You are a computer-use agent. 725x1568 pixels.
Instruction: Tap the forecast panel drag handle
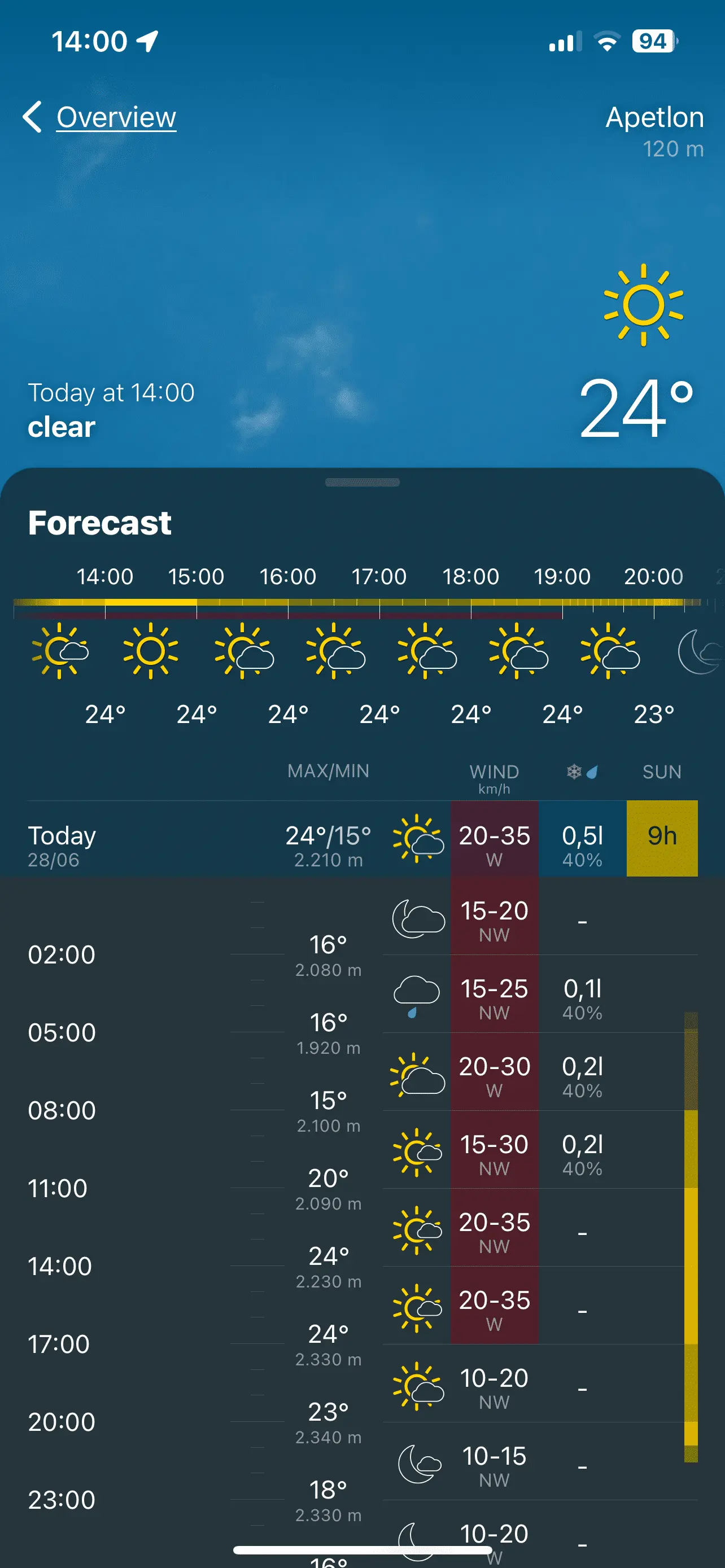point(362,482)
